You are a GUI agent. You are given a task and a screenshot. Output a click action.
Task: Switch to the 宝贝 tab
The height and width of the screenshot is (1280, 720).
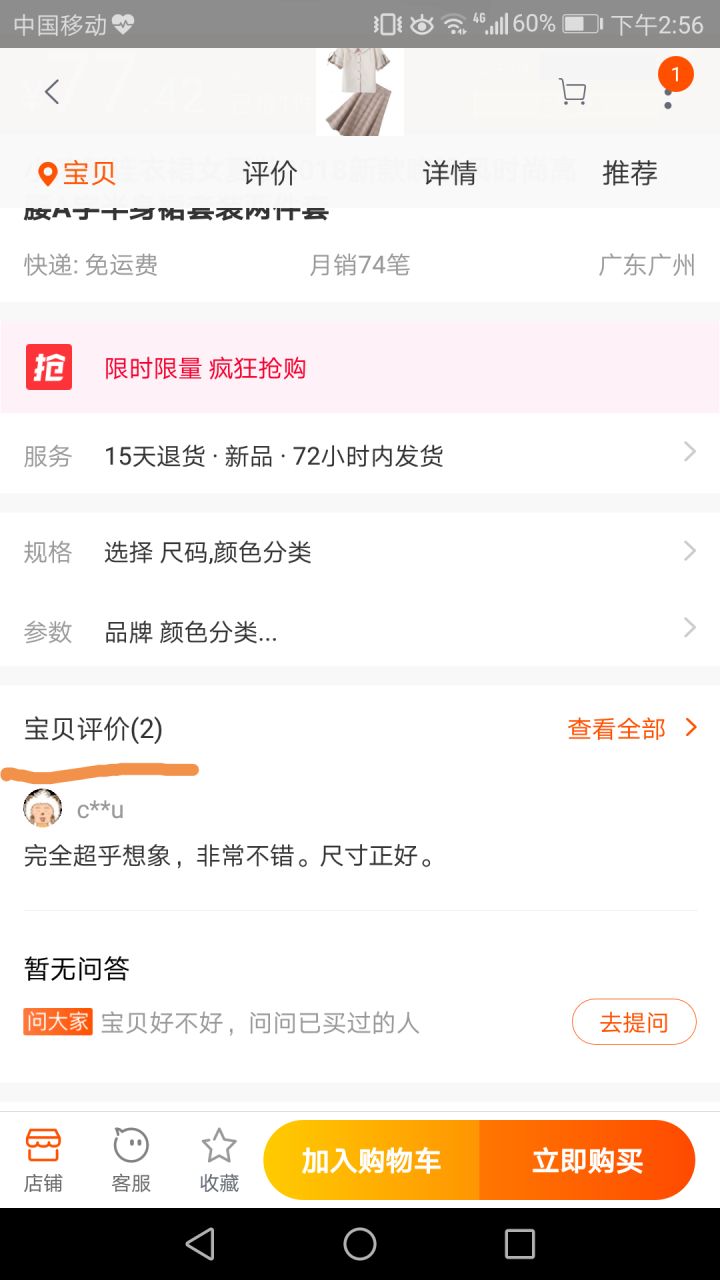tap(78, 173)
